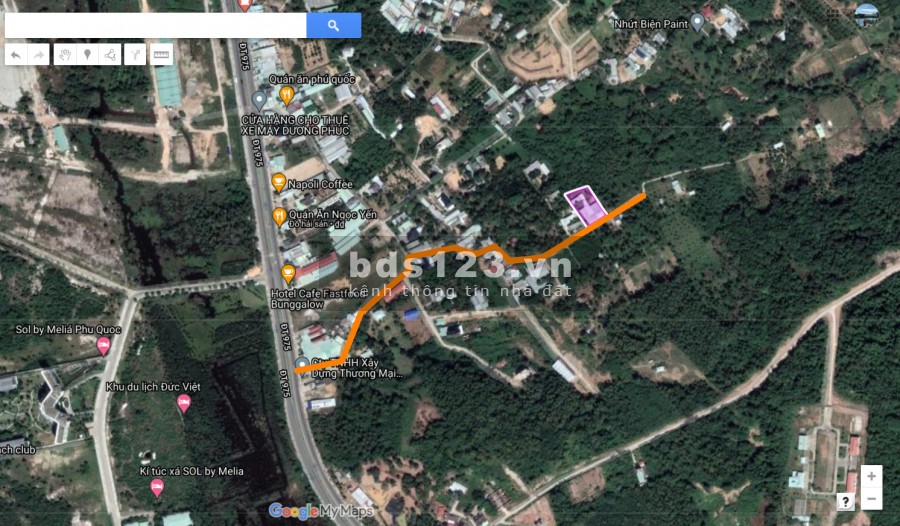Zoom out with the minus button

[871, 498]
